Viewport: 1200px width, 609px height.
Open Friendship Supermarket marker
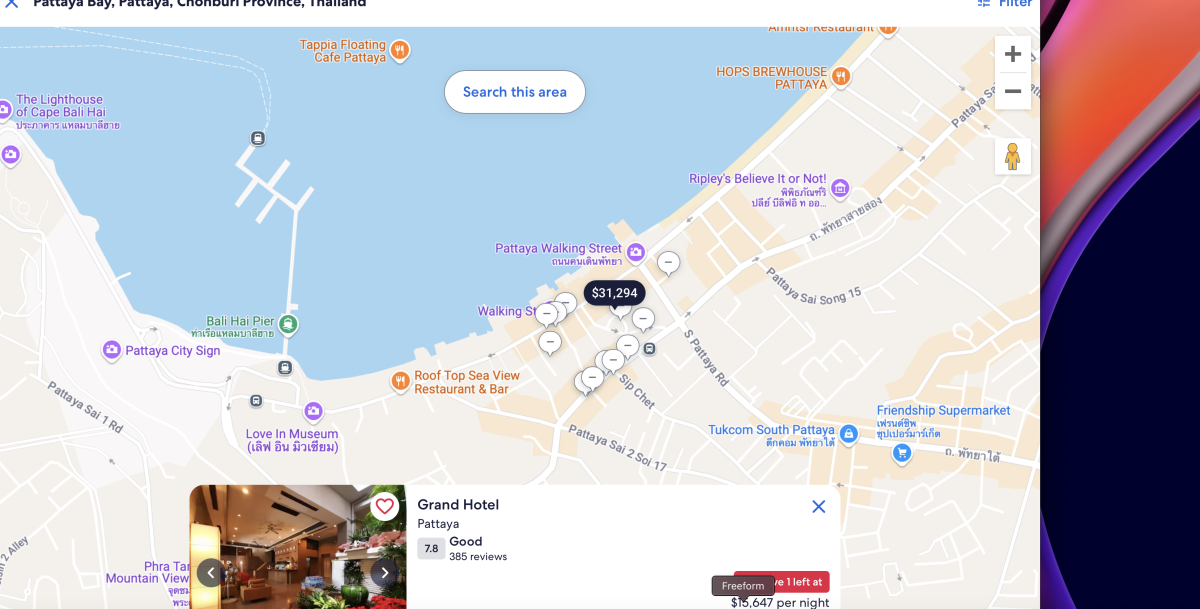(902, 453)
